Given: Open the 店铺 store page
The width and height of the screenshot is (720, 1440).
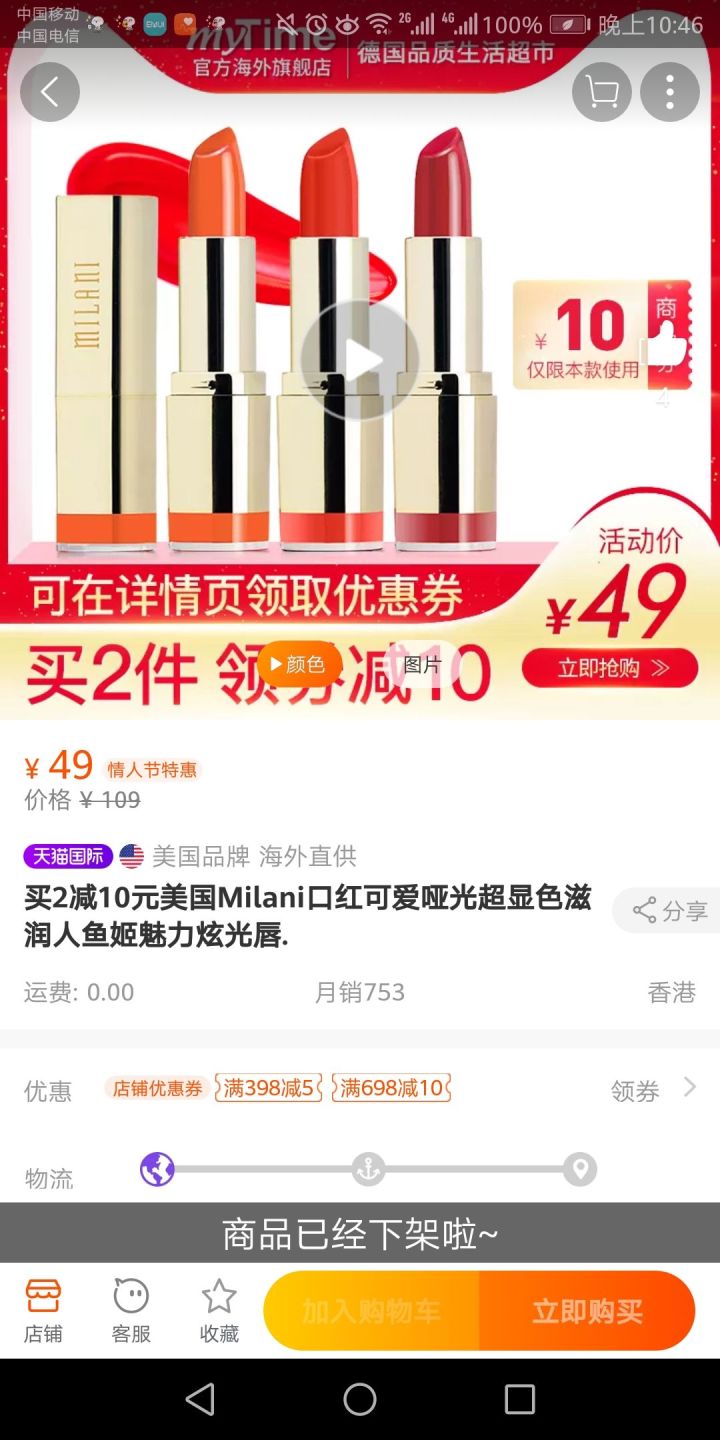Looking at the screenshot, I should click(x=43, y=1310).
